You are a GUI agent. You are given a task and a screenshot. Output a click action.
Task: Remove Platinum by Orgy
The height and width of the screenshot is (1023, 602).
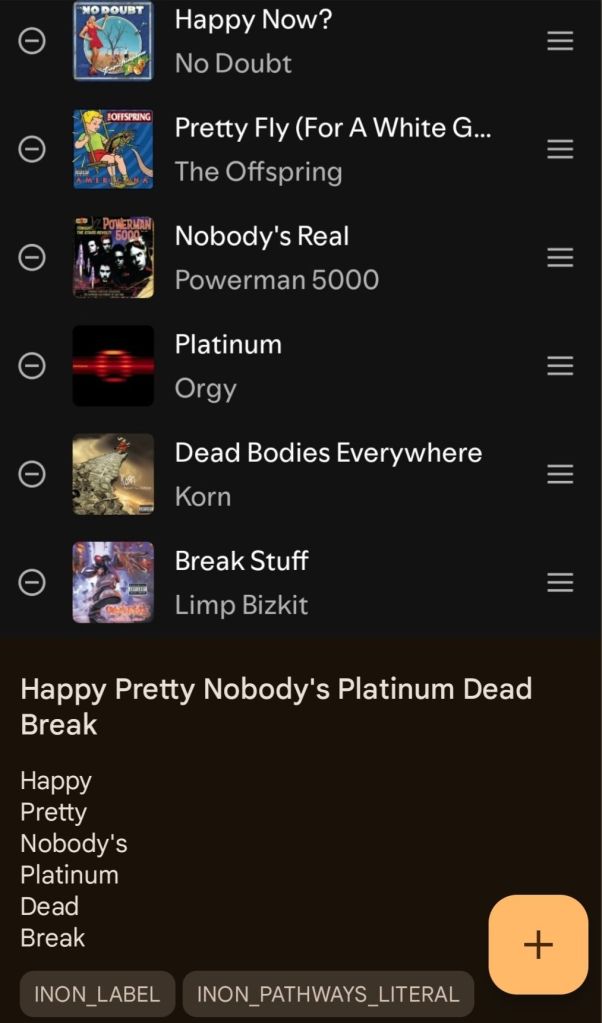click(33, 365)
